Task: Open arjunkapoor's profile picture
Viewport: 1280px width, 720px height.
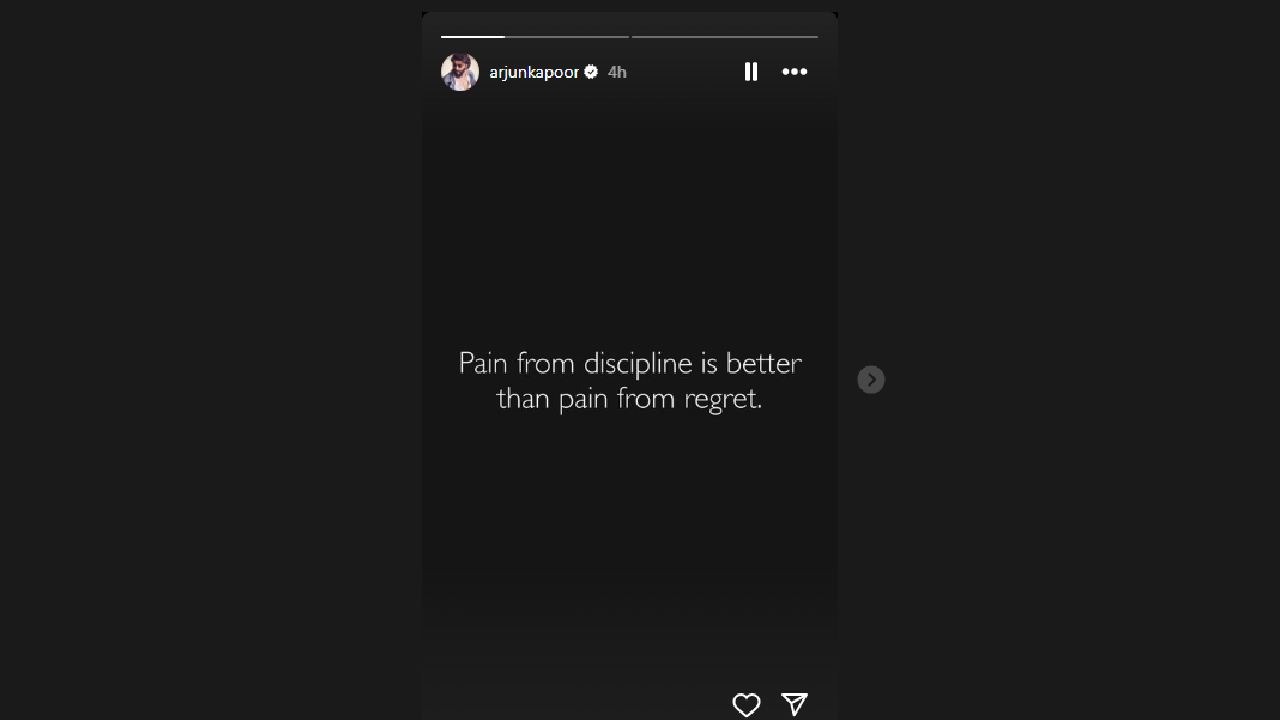Action: [460, 72]
